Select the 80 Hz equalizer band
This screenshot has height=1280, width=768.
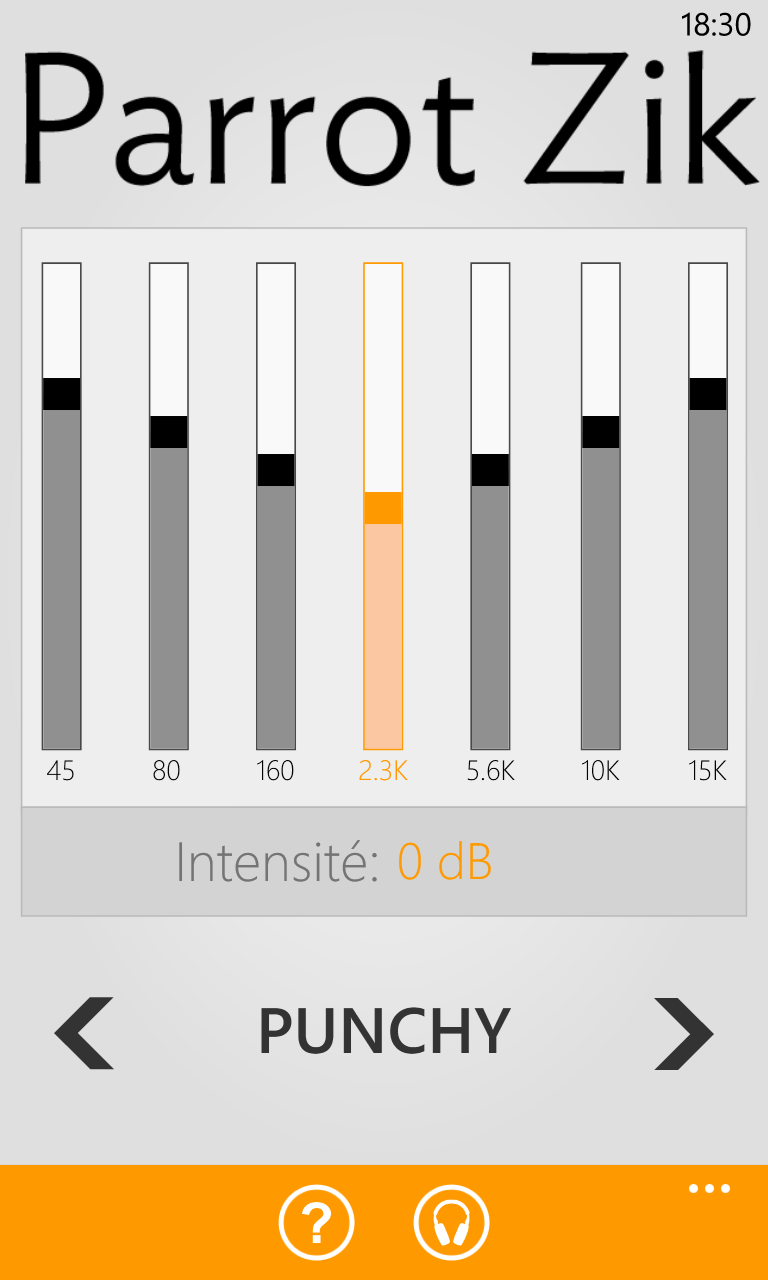tap(168, 506)
